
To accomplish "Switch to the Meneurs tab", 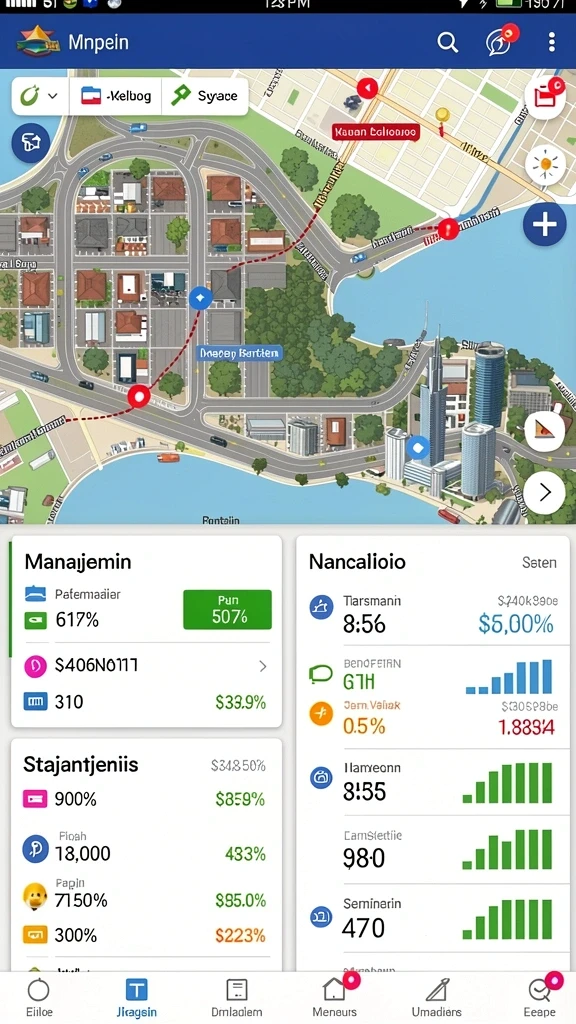I will point(335,997).
